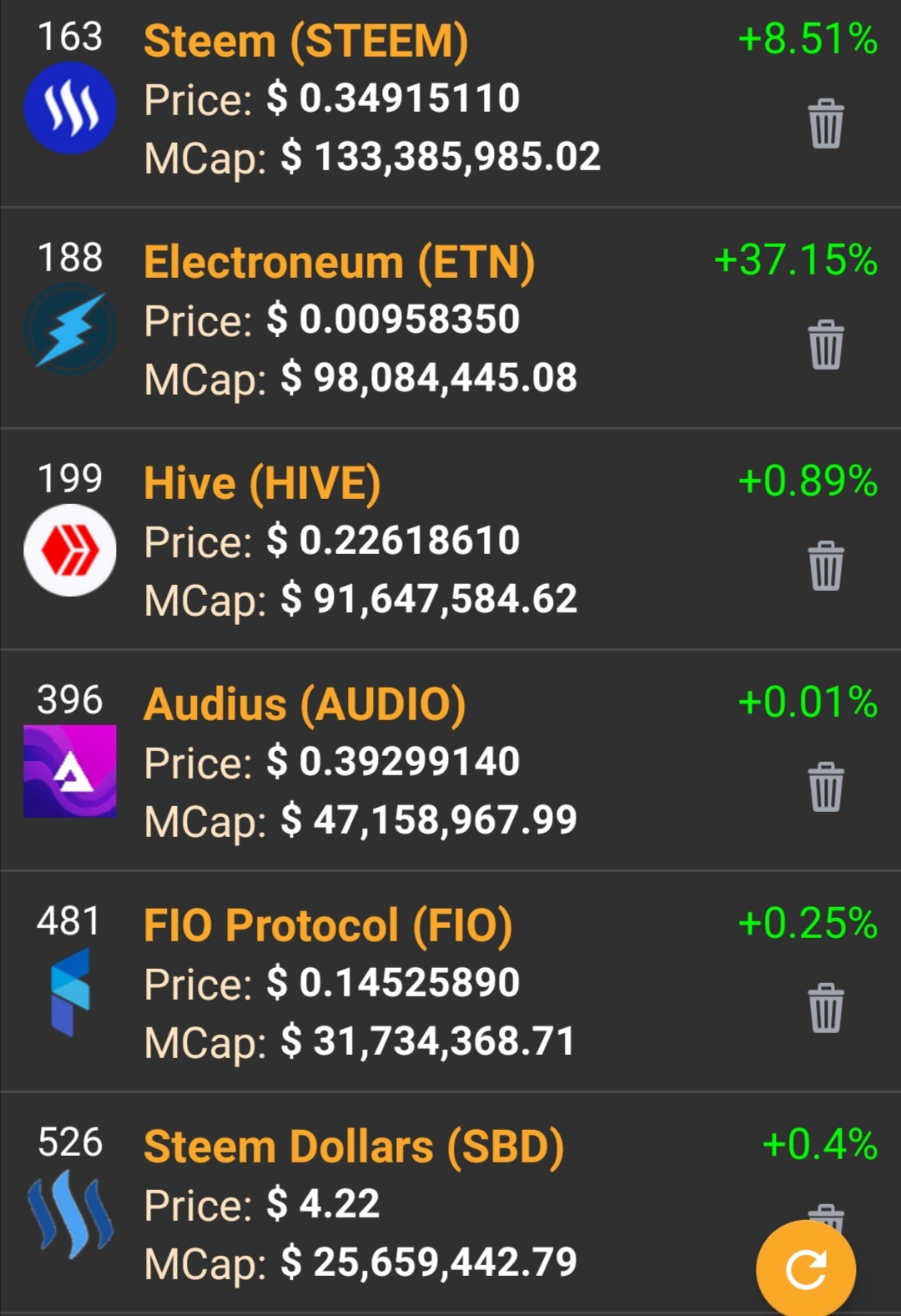This screenshot has width=901, height=1316.
Task: Delete Steem (STEEM) from the list
Action: pyautogui.click(x=826, y=124)
